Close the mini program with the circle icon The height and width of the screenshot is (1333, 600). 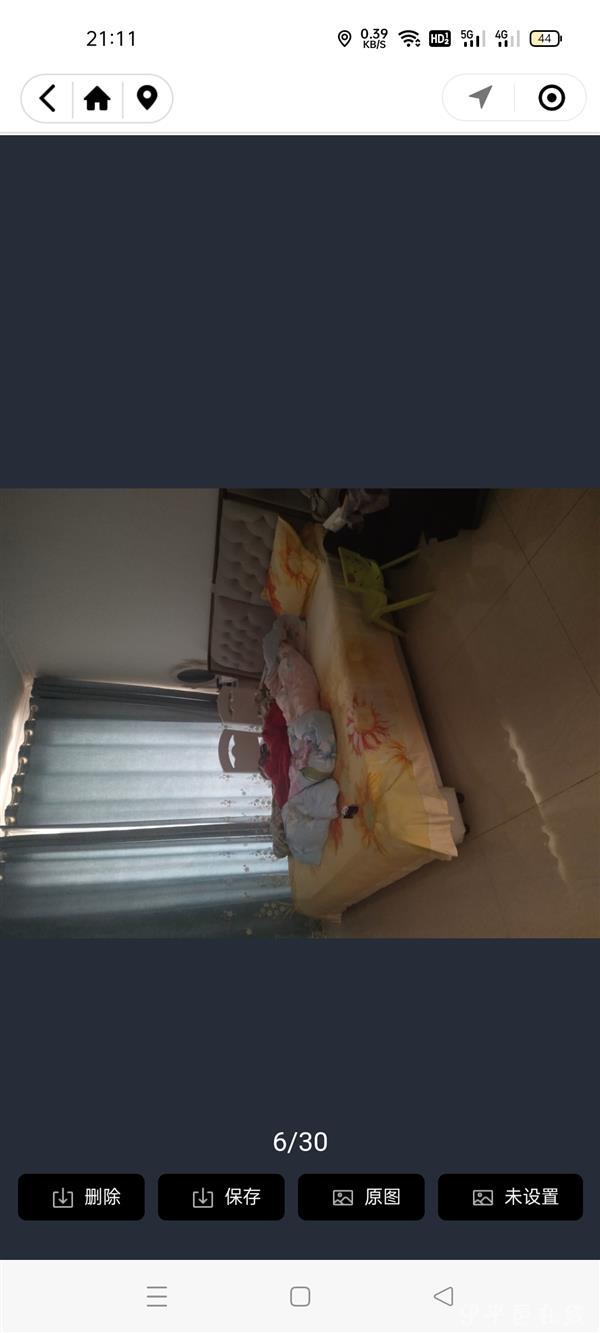tap(551, 97)
